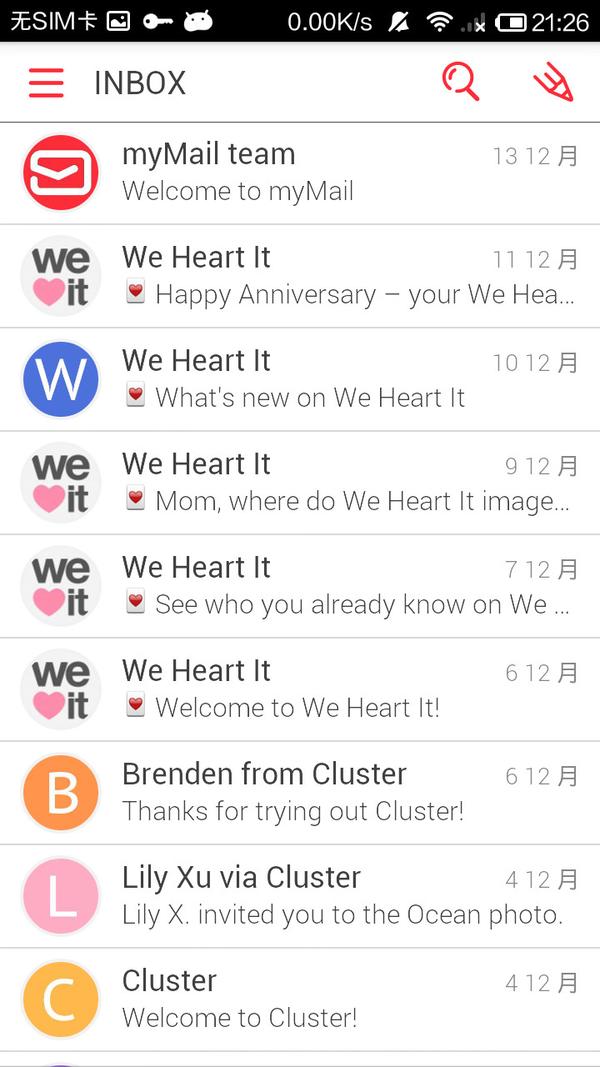Open the hamburger navigation menu
The width and height of the screenshot is (600, 1067).
click(46, 83)
